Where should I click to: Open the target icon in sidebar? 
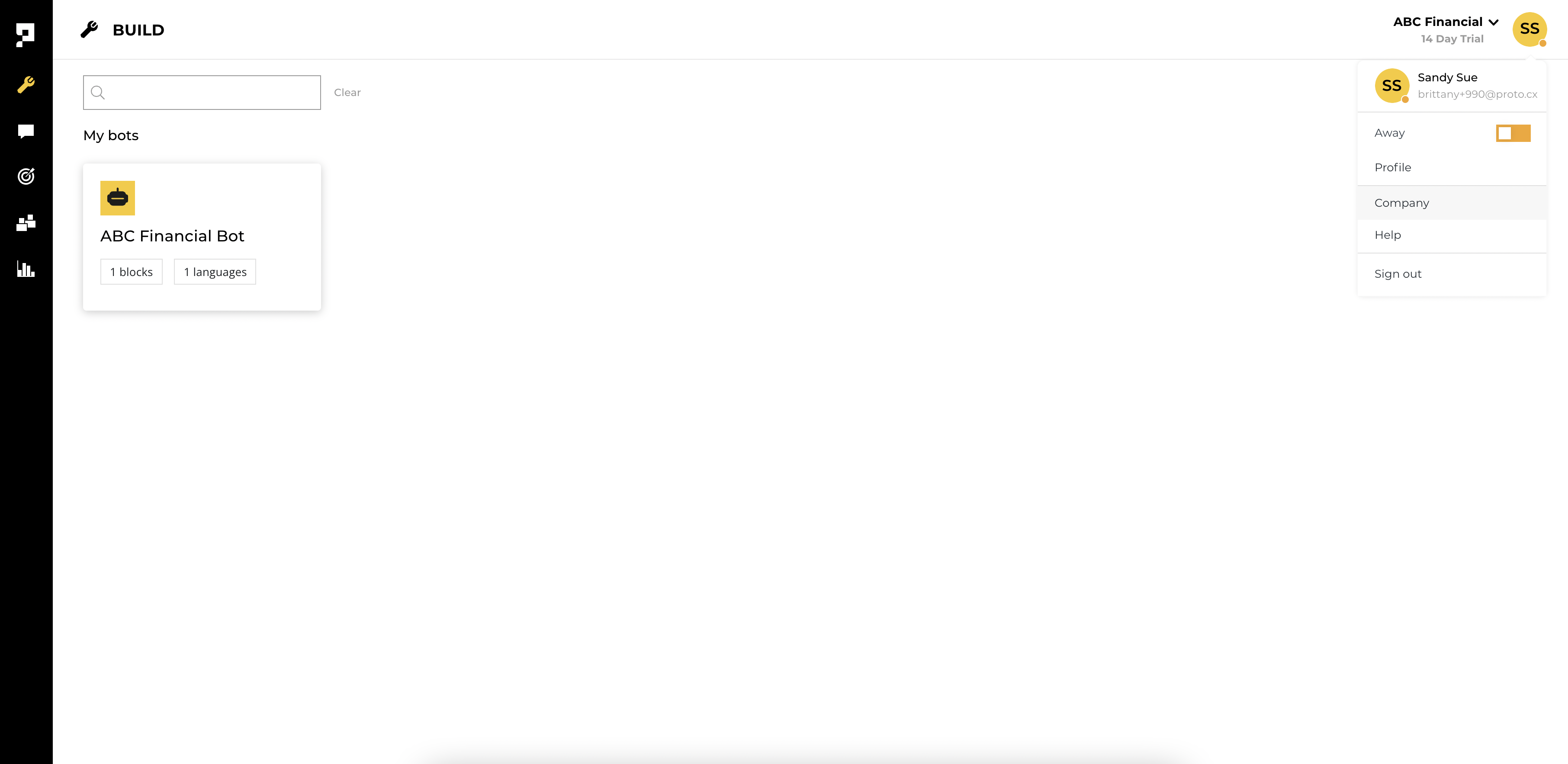(26, 177)
